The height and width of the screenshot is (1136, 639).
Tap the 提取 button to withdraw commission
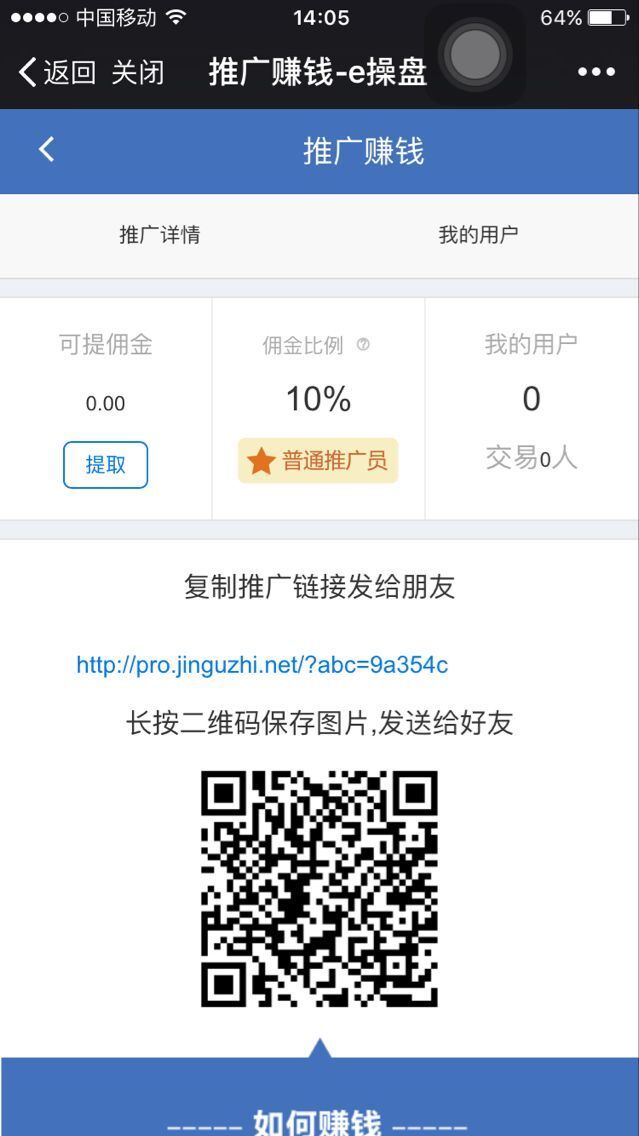tap(105, 465)
